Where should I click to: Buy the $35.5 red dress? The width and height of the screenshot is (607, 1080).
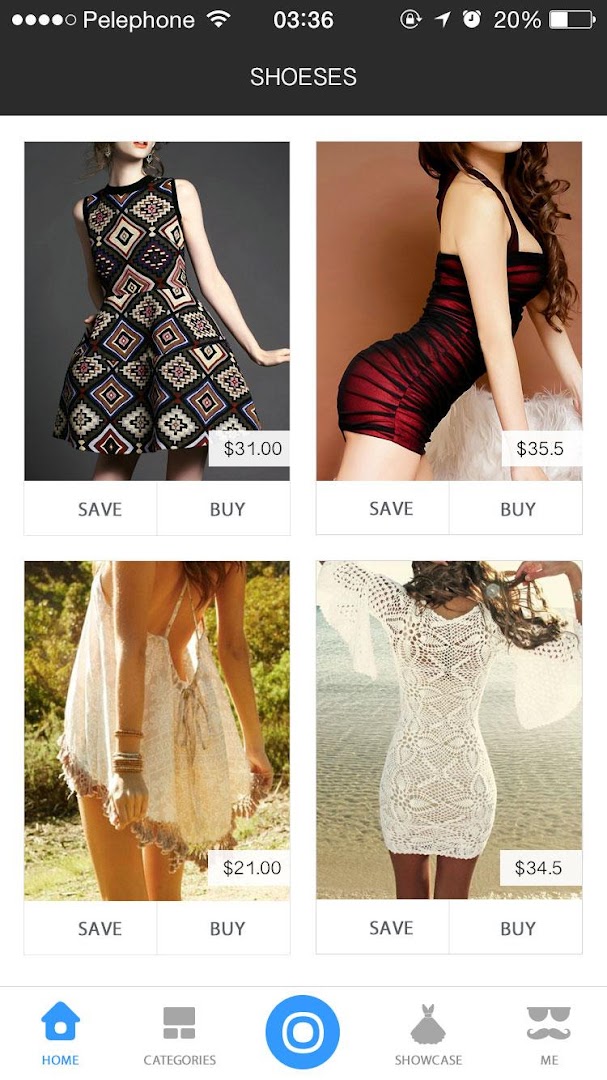tap(518, 509)
